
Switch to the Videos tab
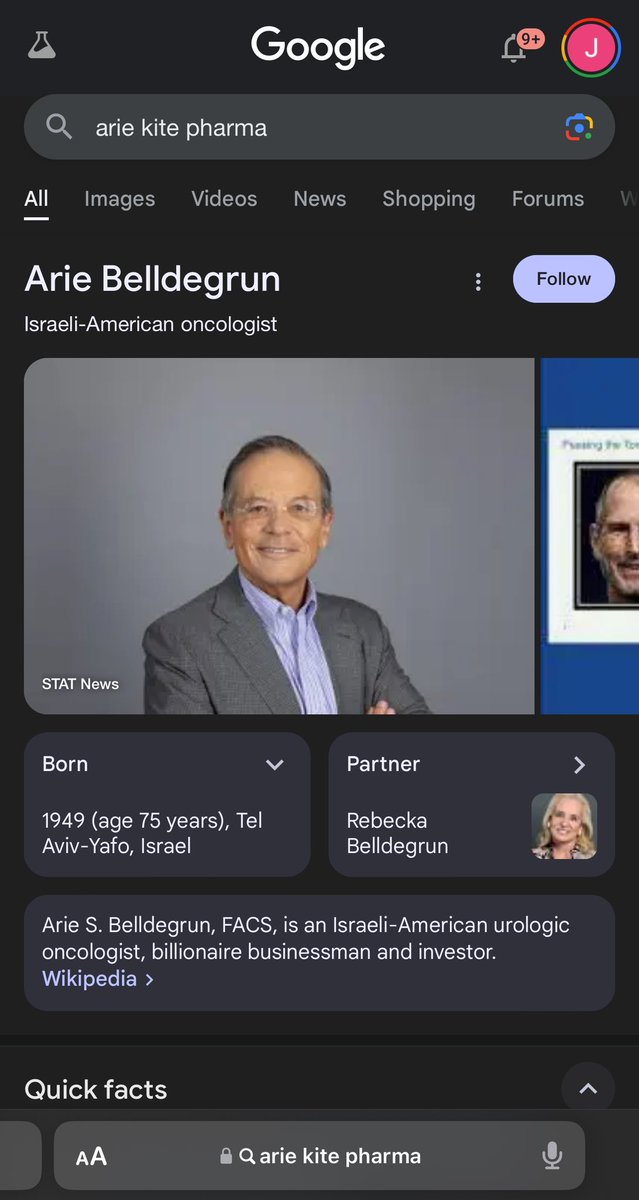click(224, 199)
